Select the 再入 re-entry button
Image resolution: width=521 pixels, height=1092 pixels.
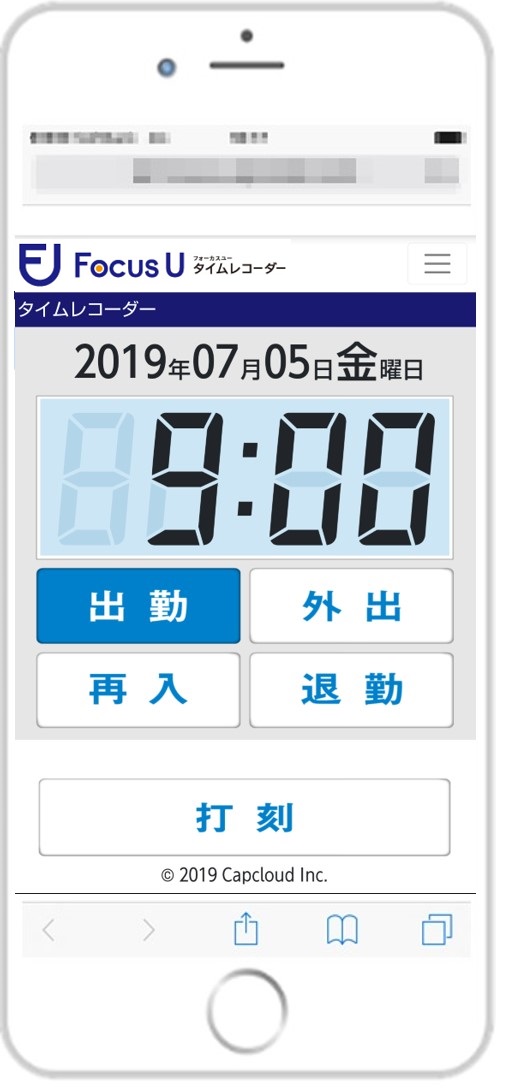coord(138,690)
